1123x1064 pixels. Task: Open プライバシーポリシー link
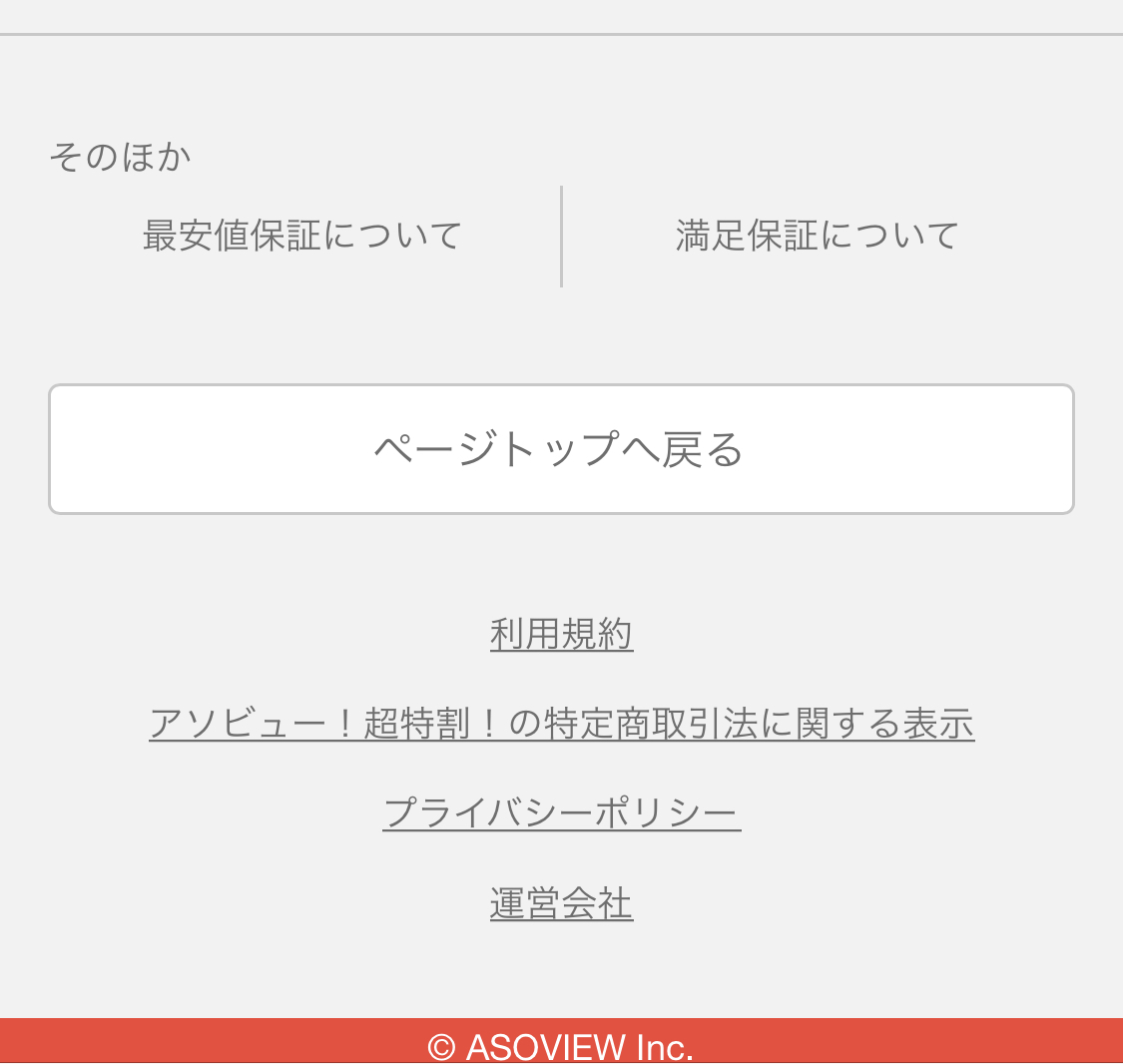click(561, 813)
